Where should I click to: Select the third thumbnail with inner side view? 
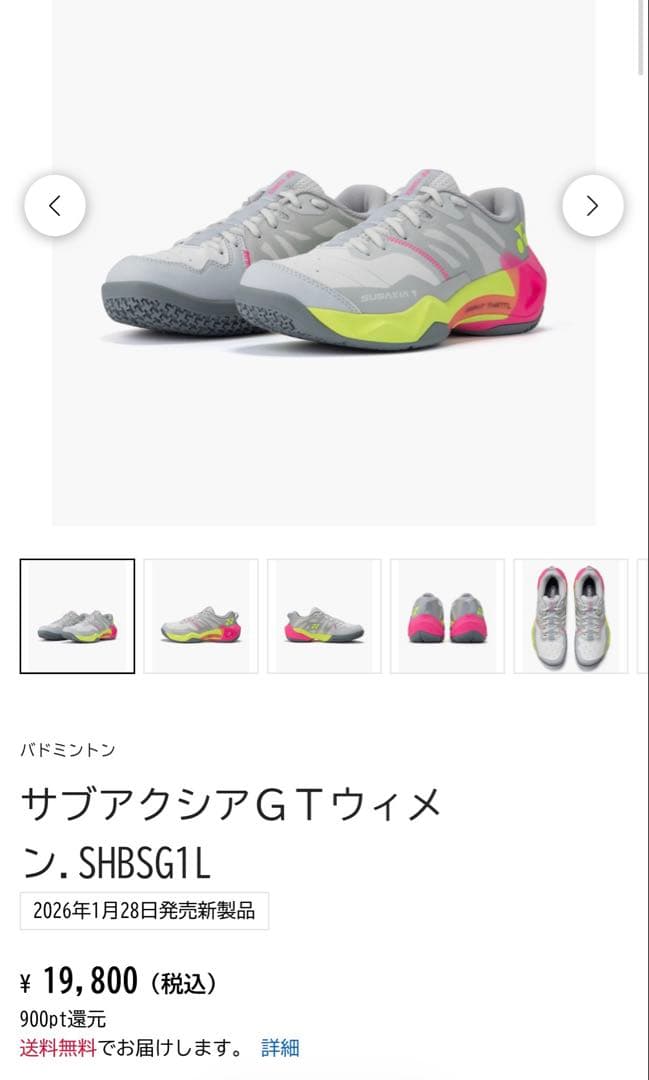click(324, 616)
